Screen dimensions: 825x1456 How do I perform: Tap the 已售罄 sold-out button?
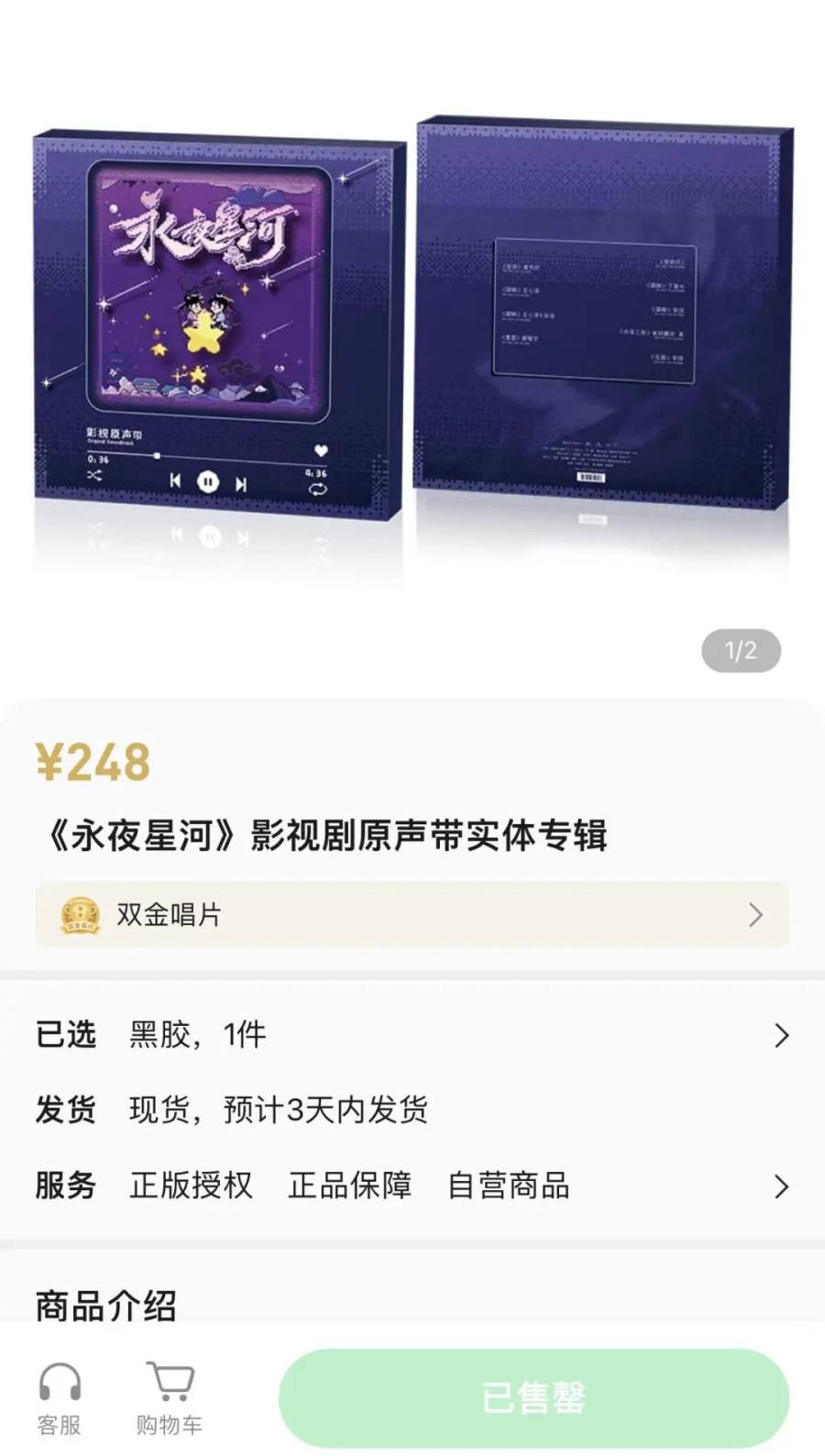coord(533,1397)
